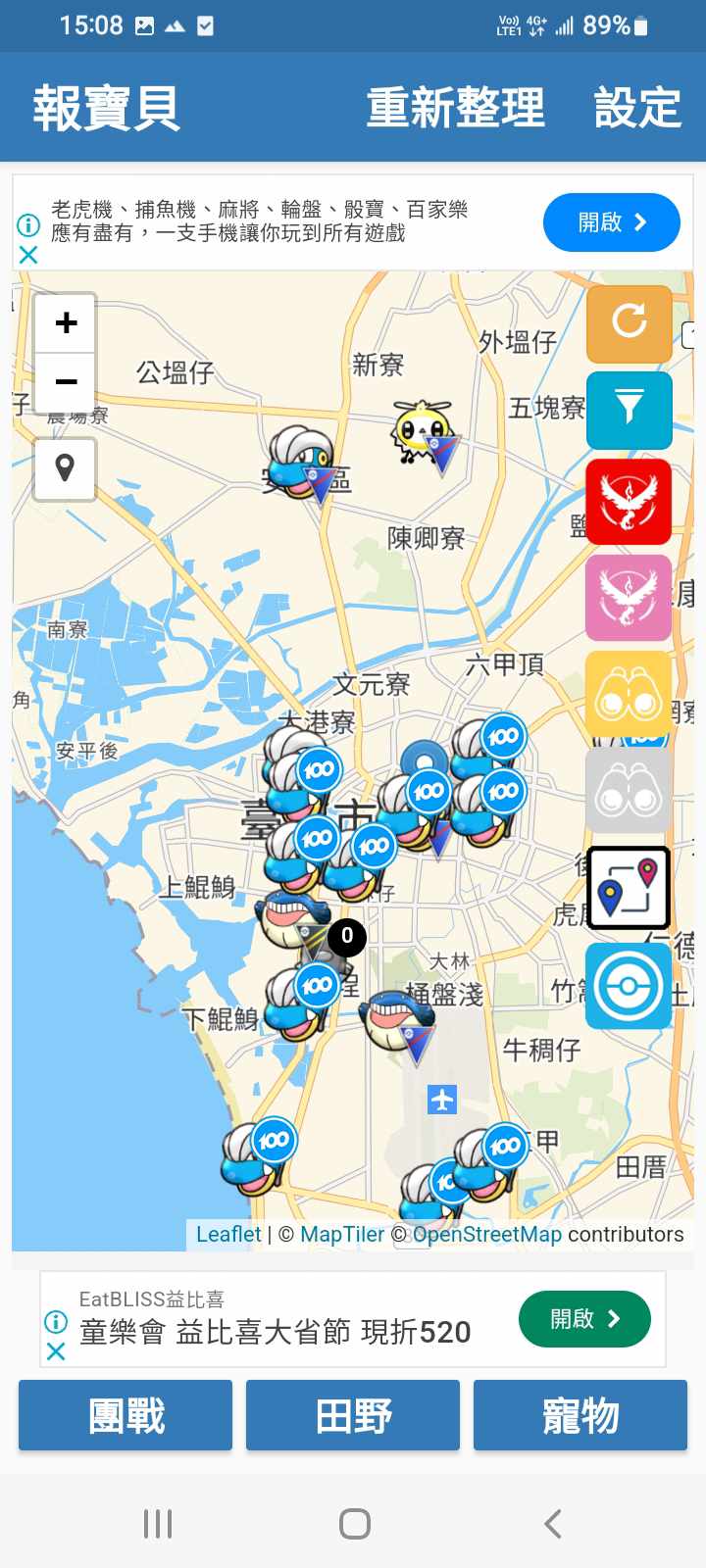Screen dimensions: 706x1568
Task: Toggle the pink team emblem layer
Action: click(629, 597)
